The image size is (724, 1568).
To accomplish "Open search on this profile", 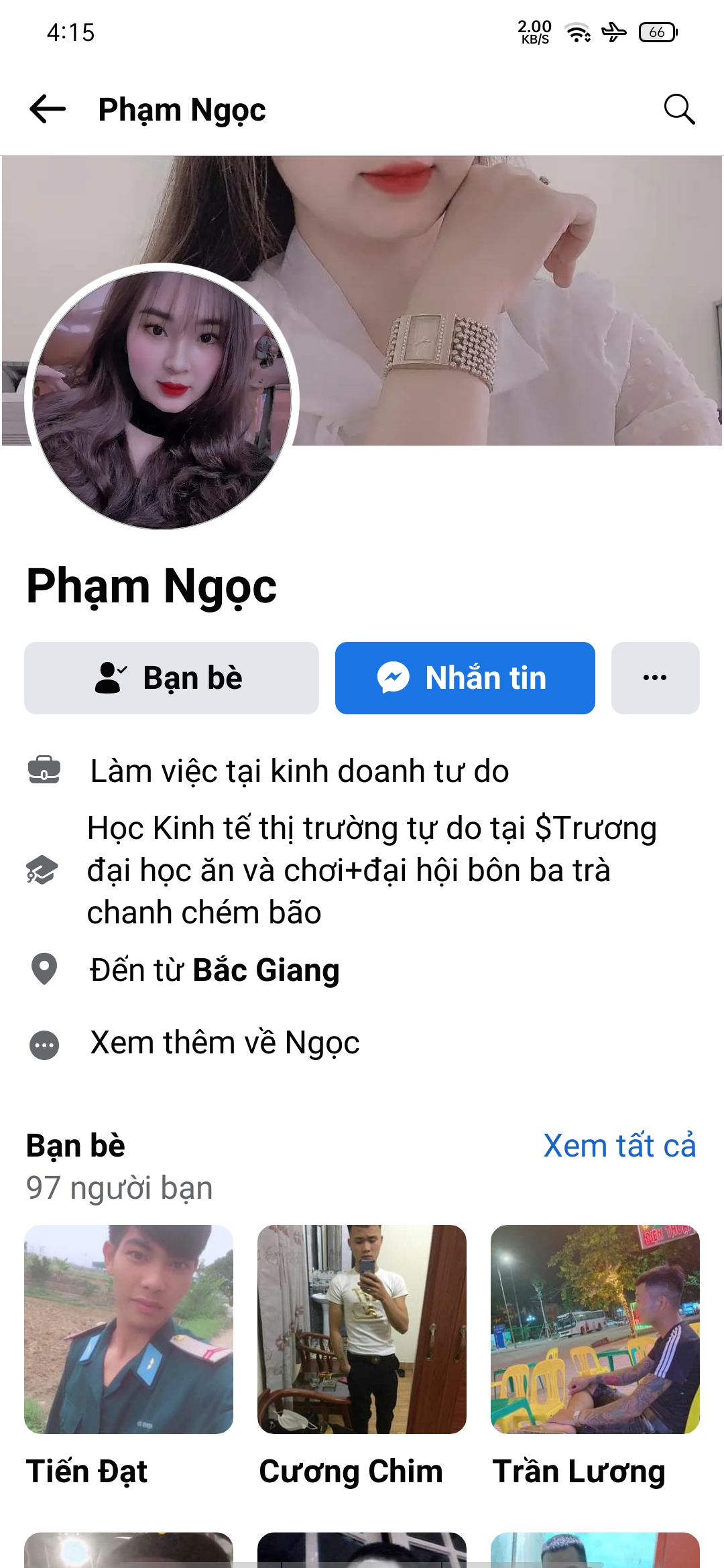I will click(x=678, y=109).
